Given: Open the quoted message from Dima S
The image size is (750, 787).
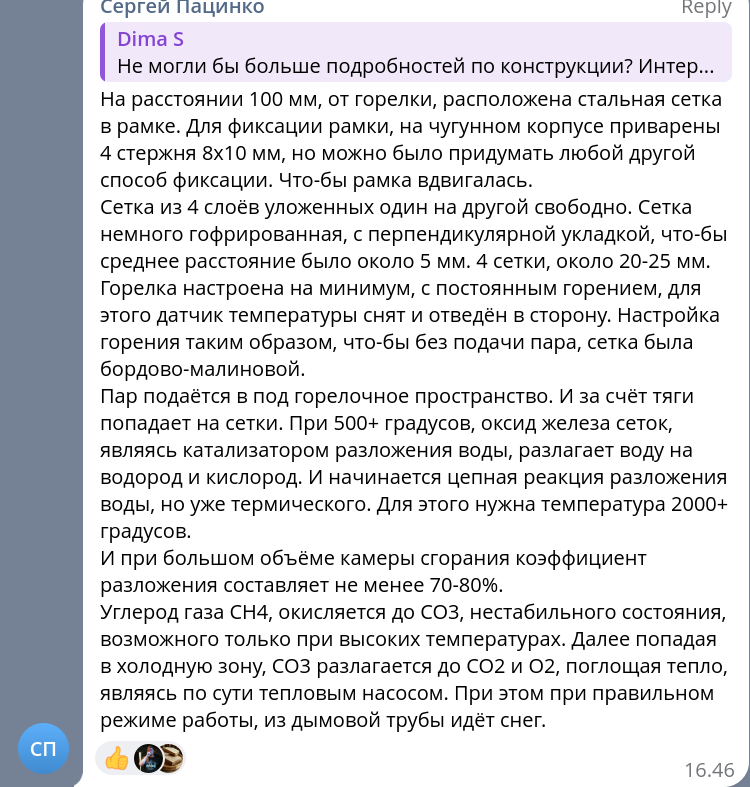Looking at the screenshot, I should coord(415,54).
